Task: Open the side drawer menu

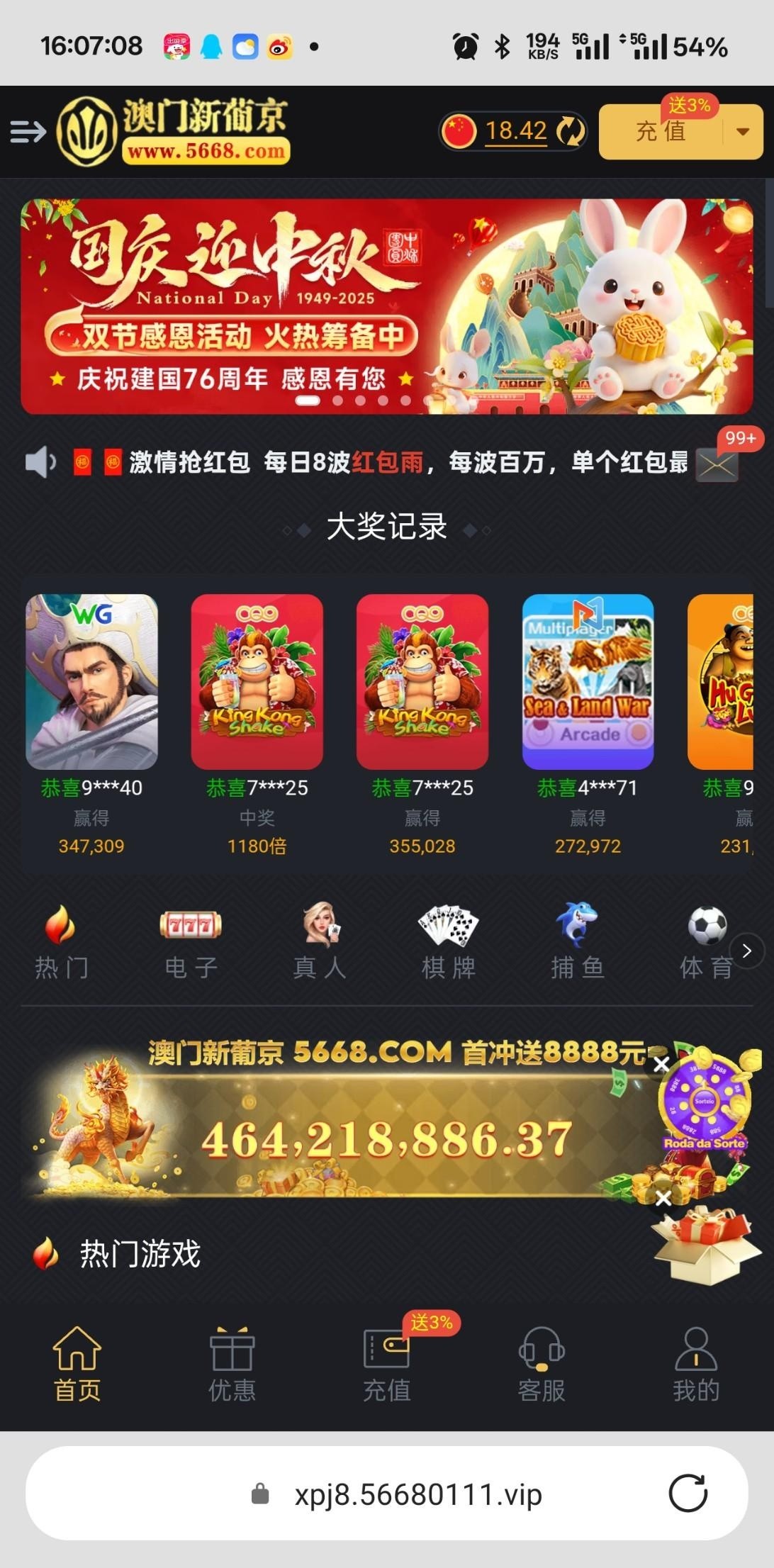Action: 28,132
